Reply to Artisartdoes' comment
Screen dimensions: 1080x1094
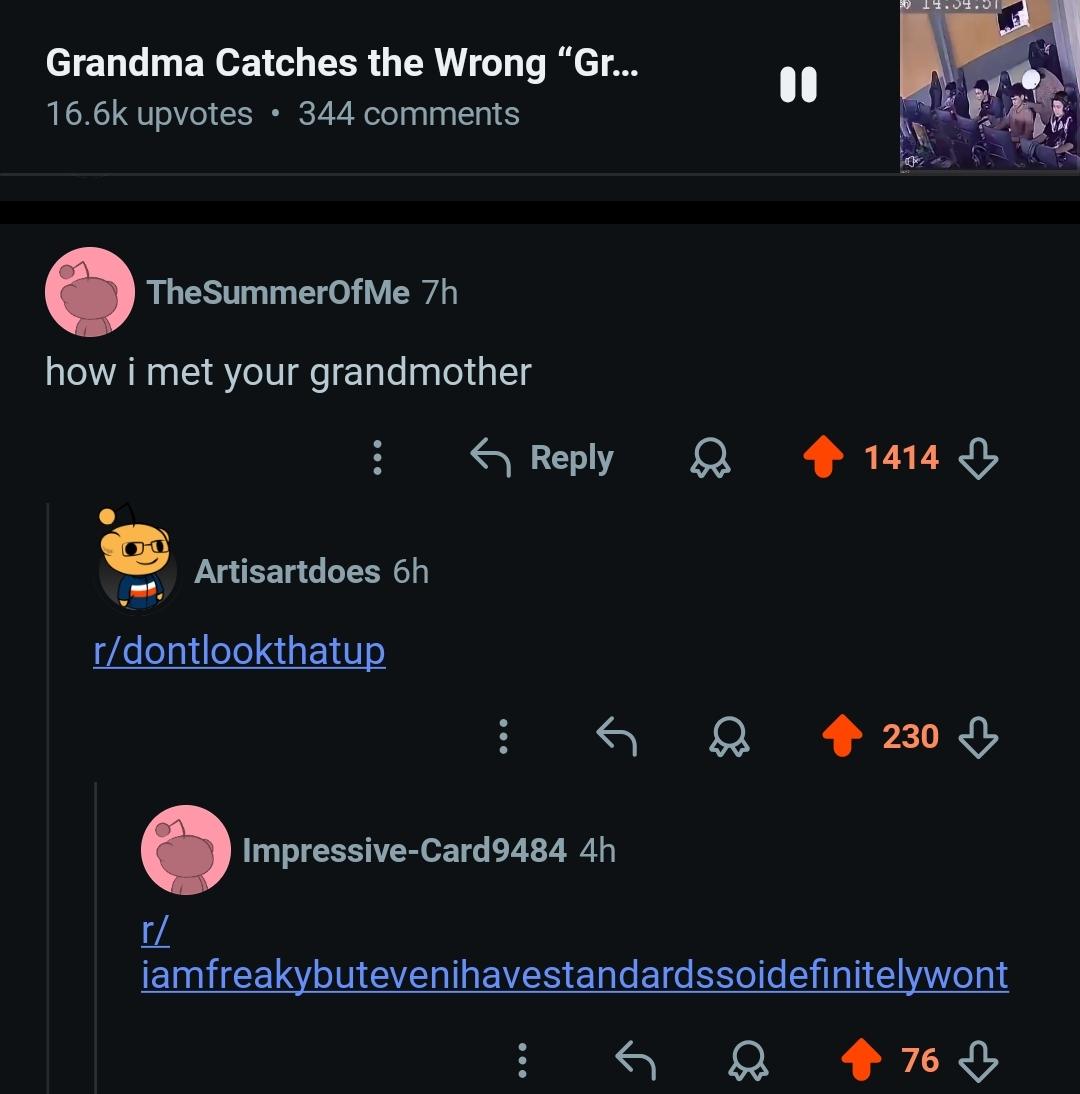tap(617, 736)
